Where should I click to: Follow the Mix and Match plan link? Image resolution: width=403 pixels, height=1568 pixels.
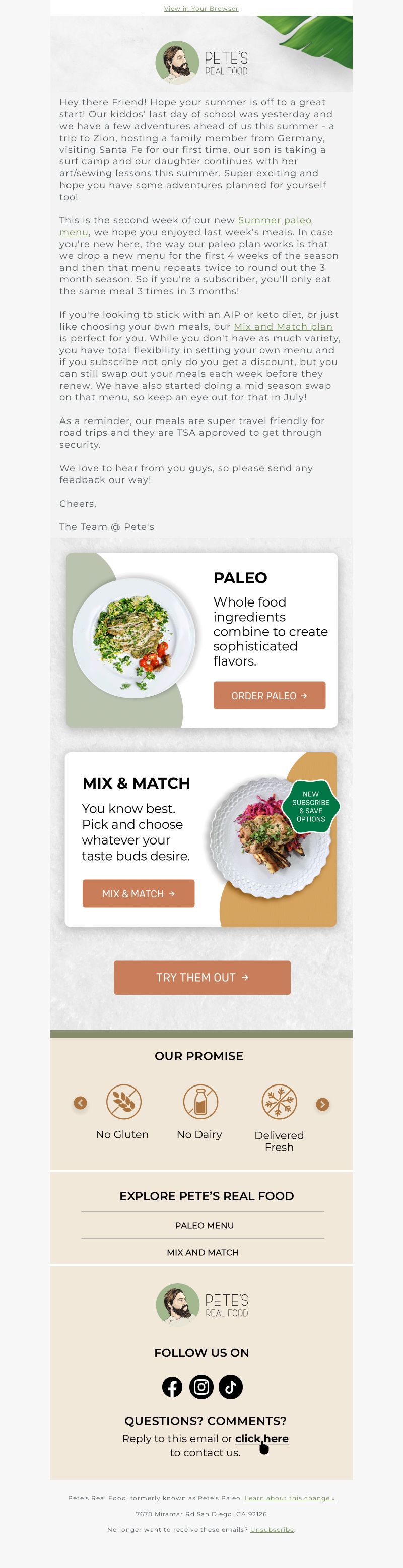[283, 327]
